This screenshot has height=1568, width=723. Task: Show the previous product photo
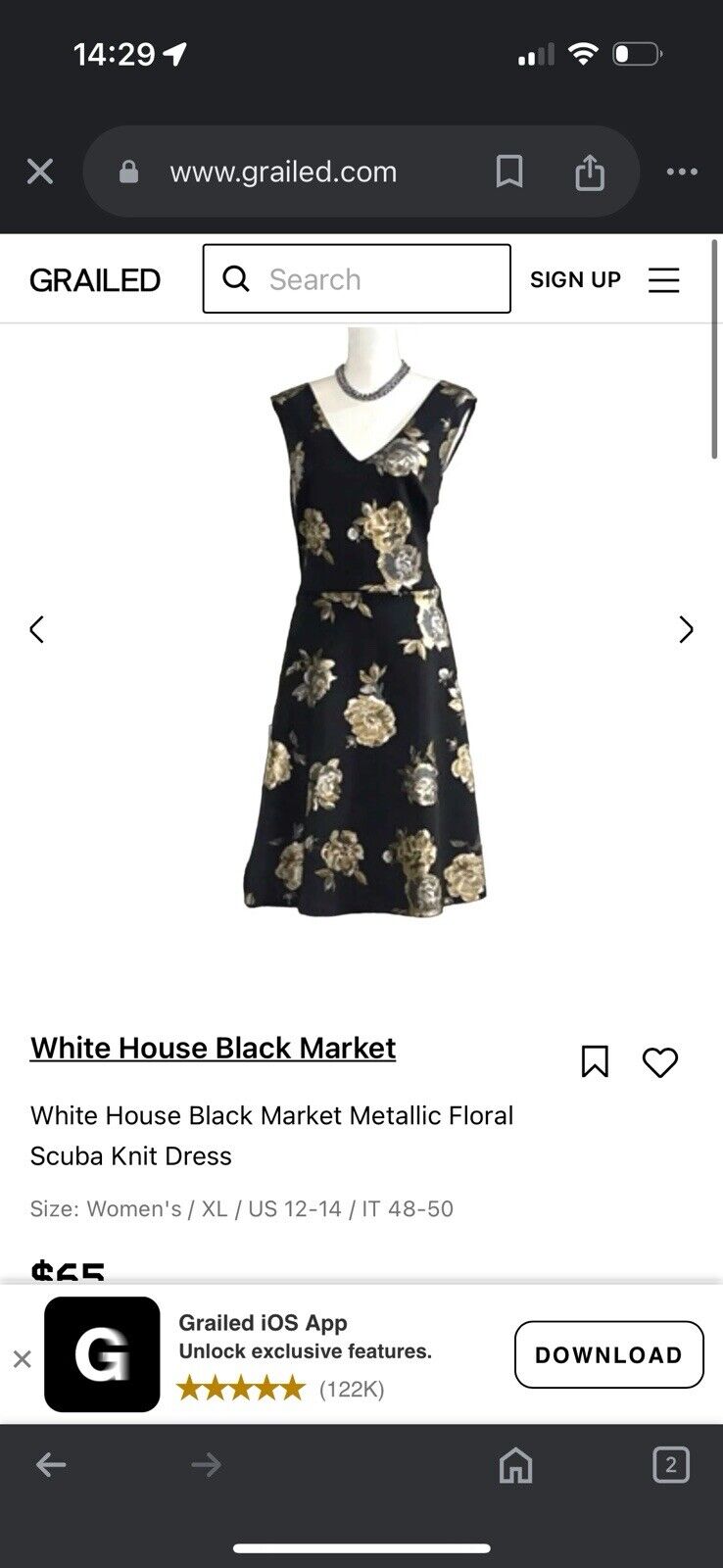point(37,629)
